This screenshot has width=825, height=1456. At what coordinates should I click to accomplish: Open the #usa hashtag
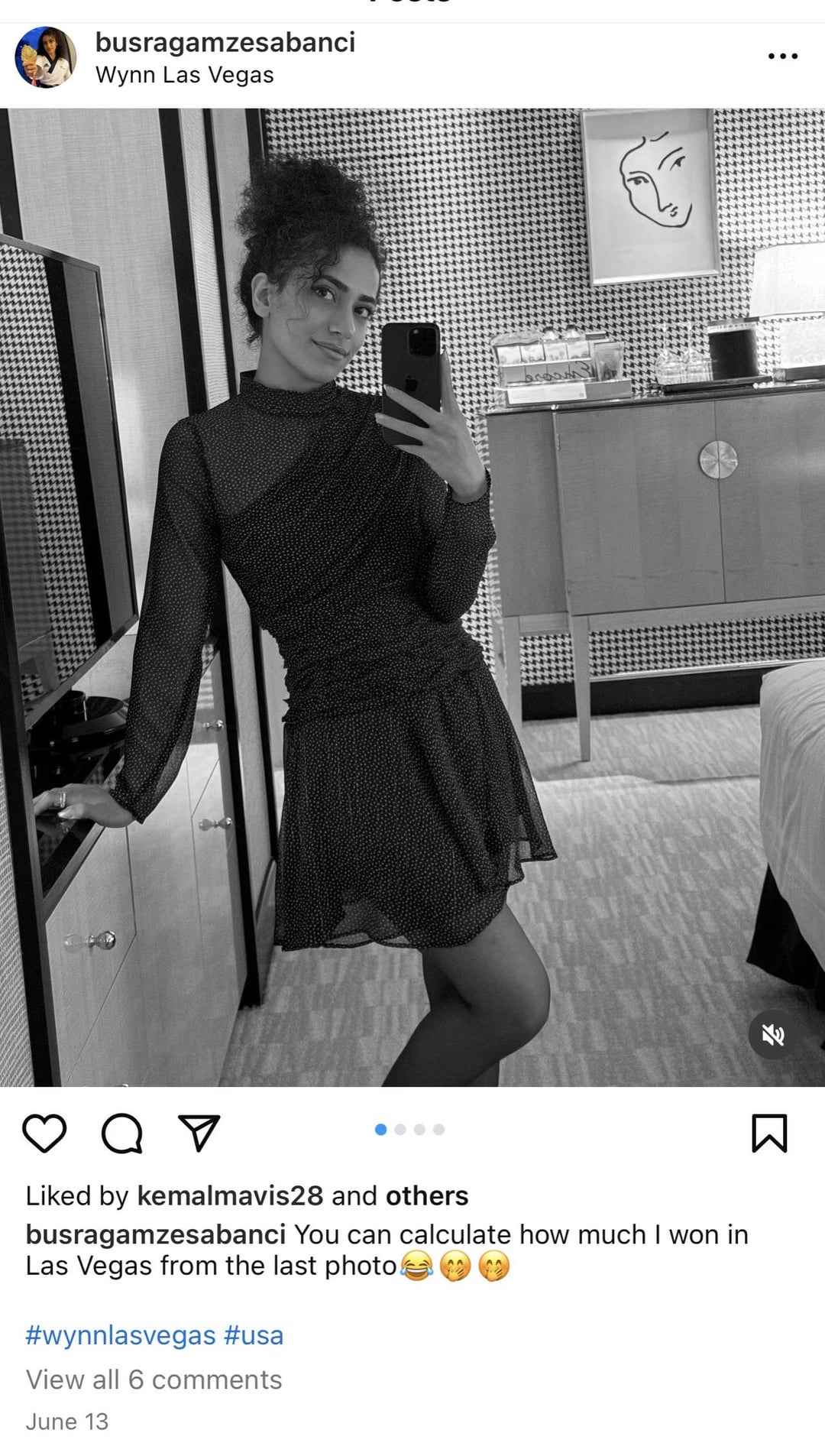(254, 1335)
